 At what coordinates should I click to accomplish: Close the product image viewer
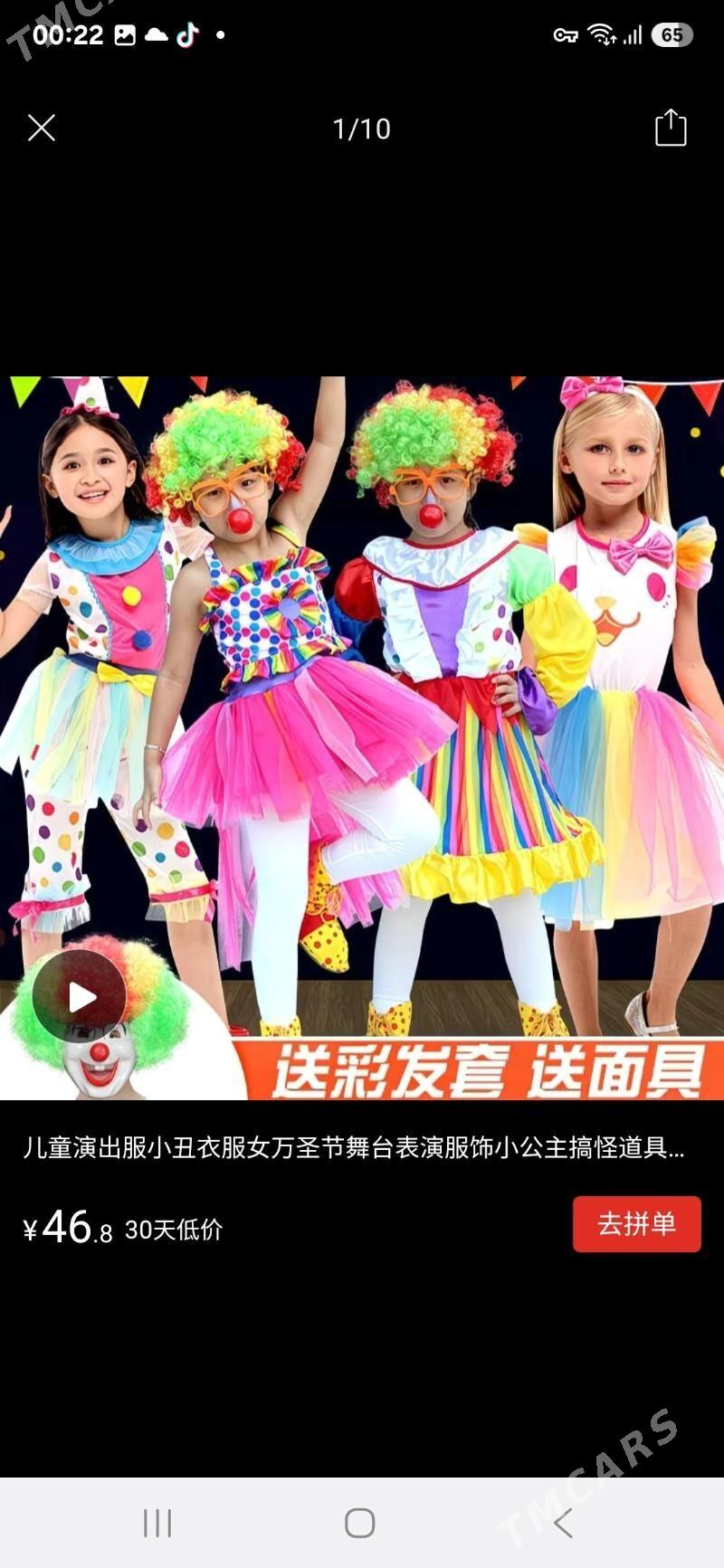tap(42, 128)
